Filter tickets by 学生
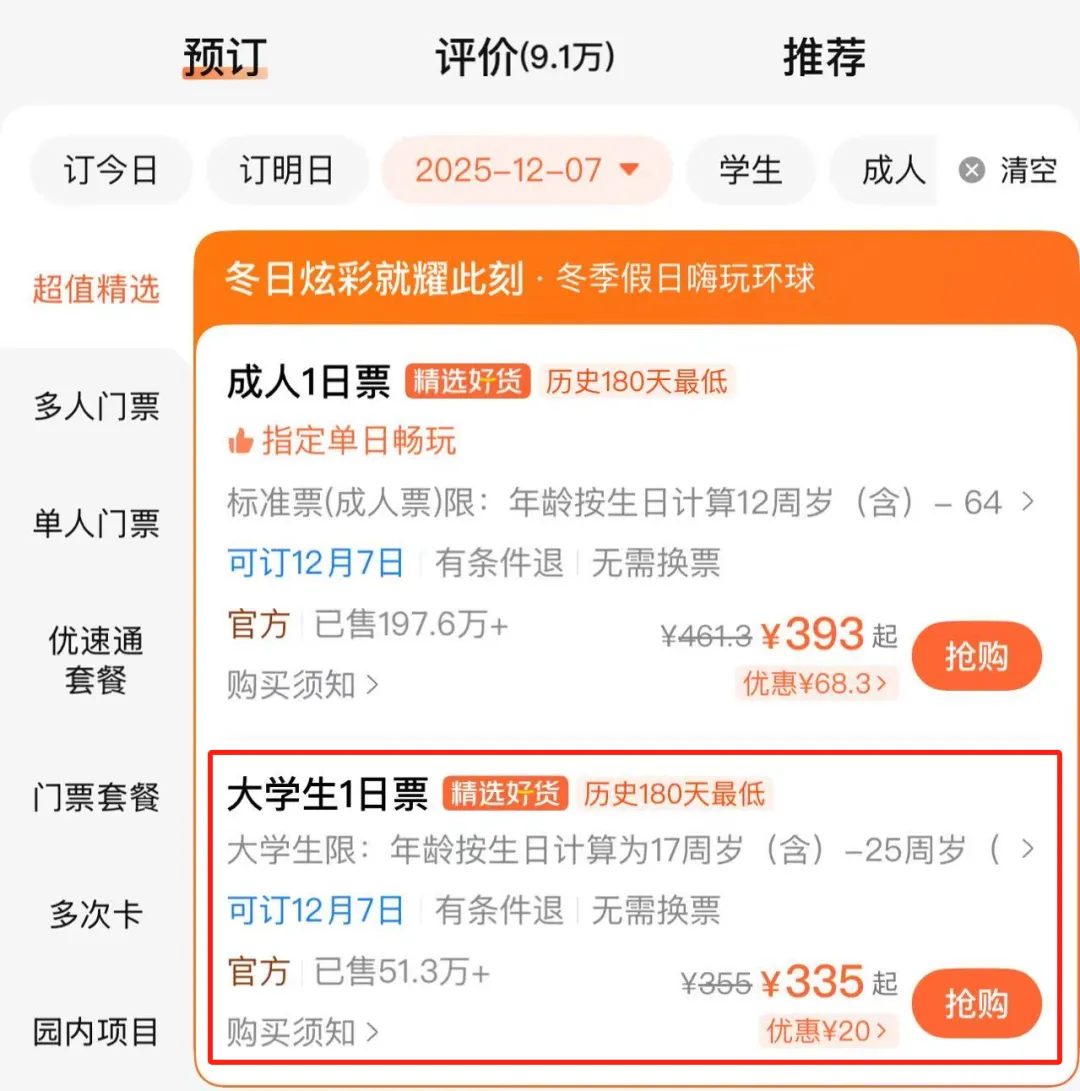Image resolution: width=1080 pixels, height=1091 pixels. click(x=750, y=170)
